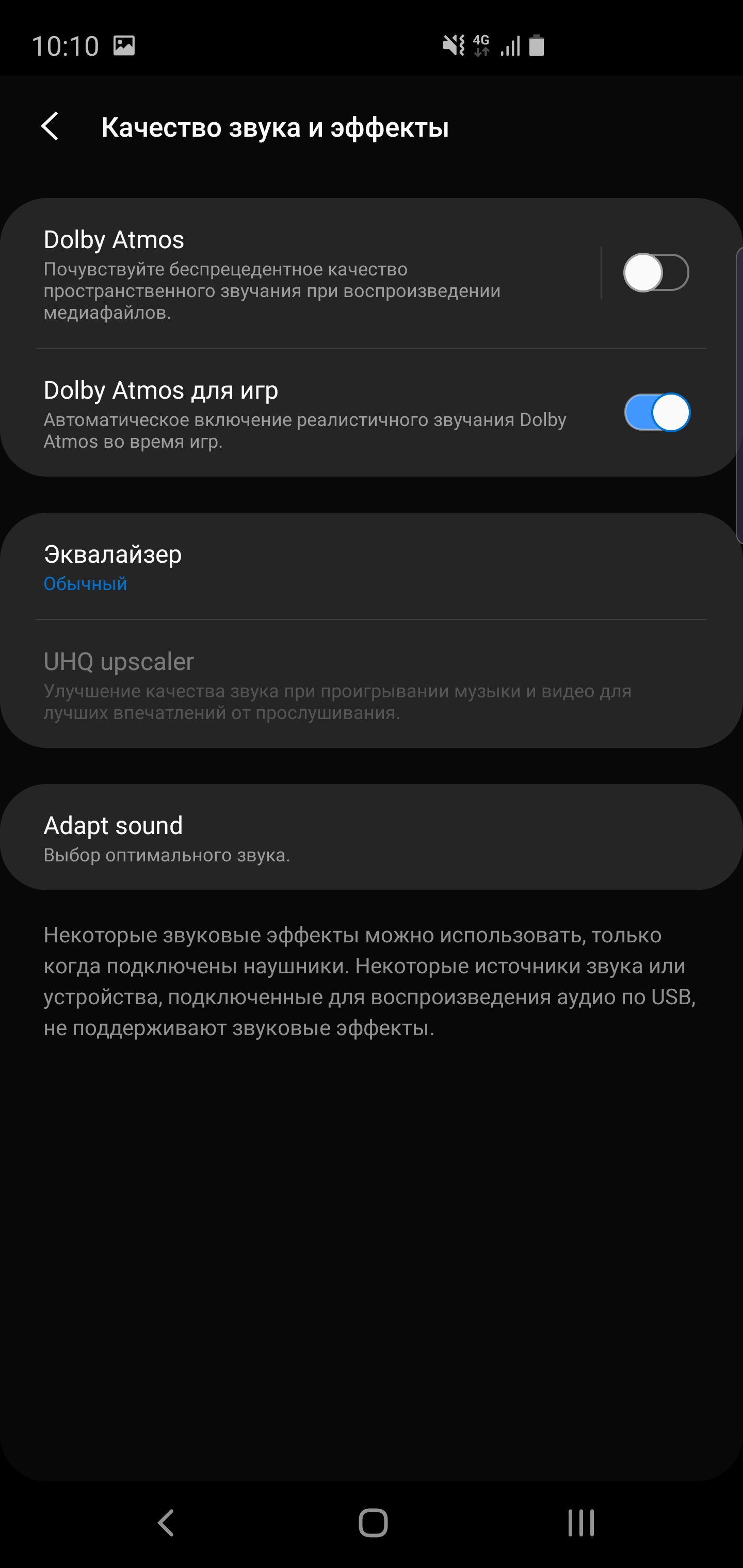Open Adapt sound settings
Viewport: 743px width, 1568px height.
tap(365, 838)
